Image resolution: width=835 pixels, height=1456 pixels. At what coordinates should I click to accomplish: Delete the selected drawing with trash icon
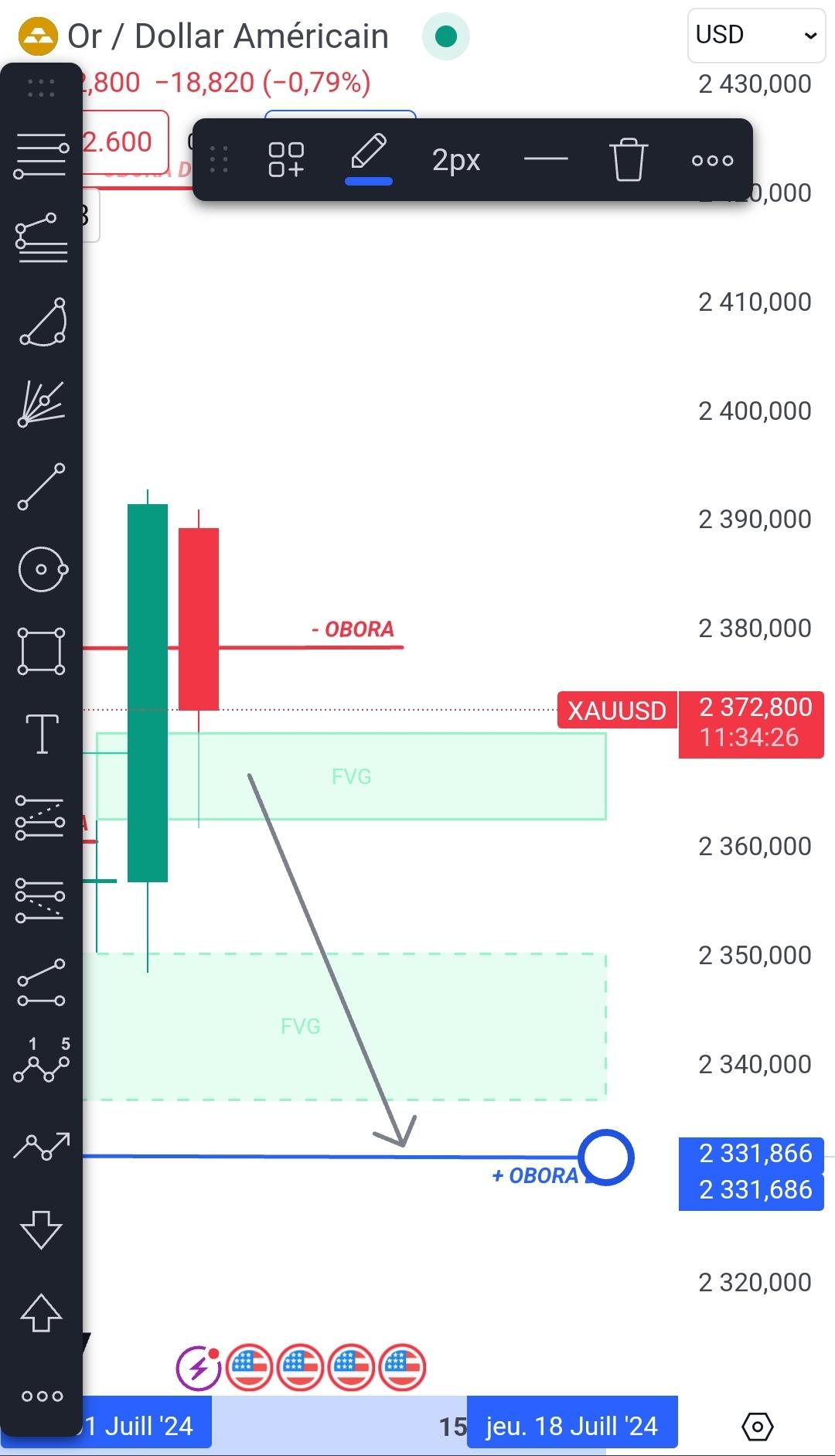628,160
